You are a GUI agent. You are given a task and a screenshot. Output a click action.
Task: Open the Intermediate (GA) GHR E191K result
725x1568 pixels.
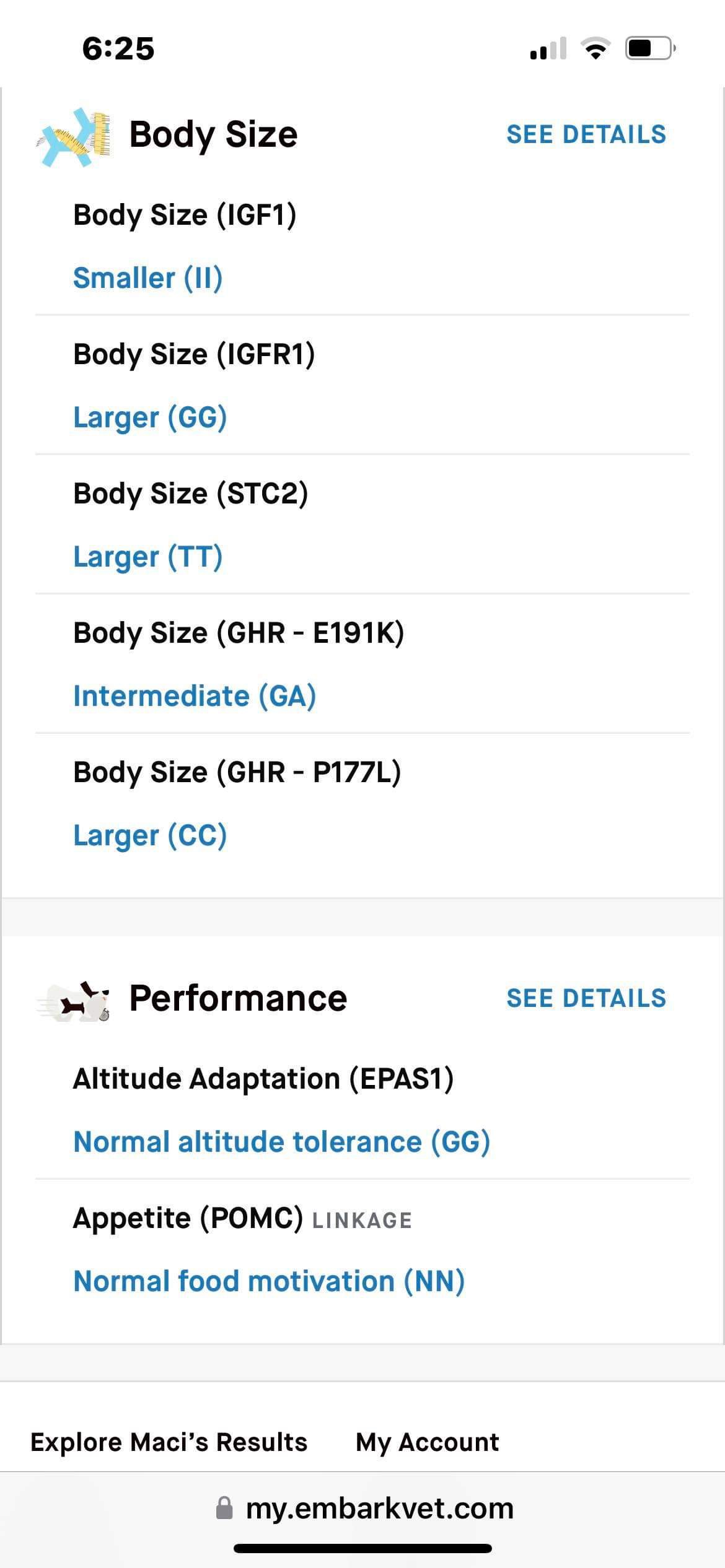(195, 696)
